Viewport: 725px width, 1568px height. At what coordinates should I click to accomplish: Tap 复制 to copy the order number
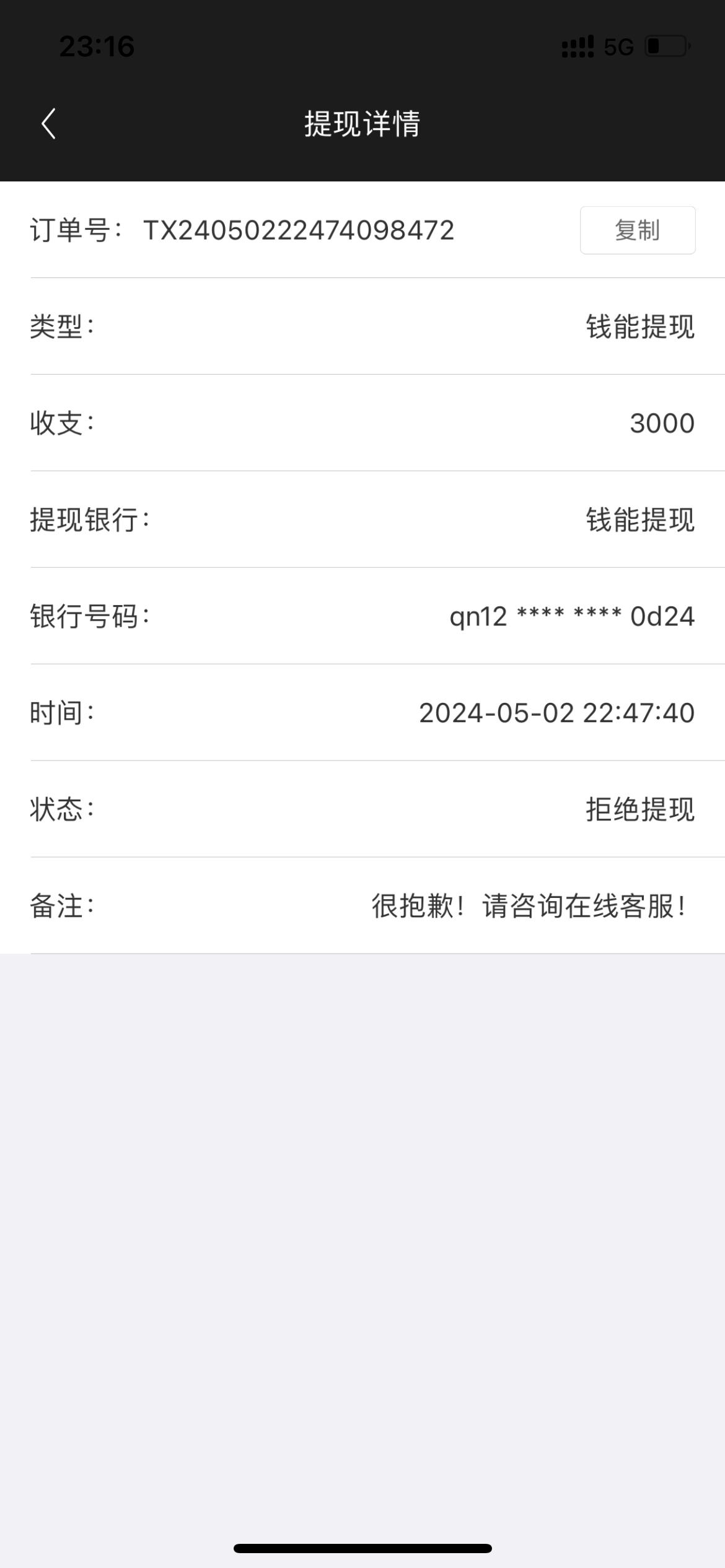[636, 230]
